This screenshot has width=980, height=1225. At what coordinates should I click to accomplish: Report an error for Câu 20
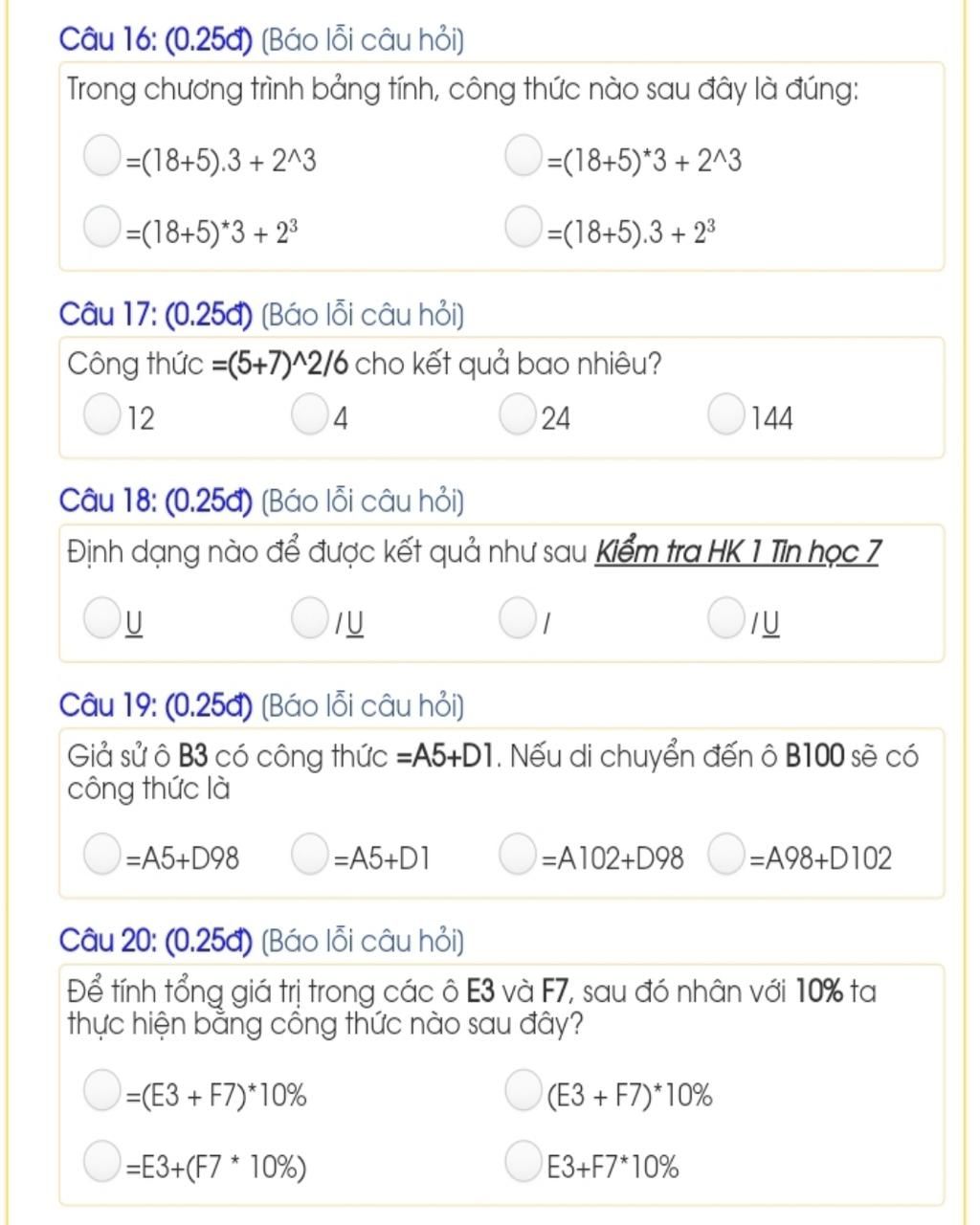point(362,942)
